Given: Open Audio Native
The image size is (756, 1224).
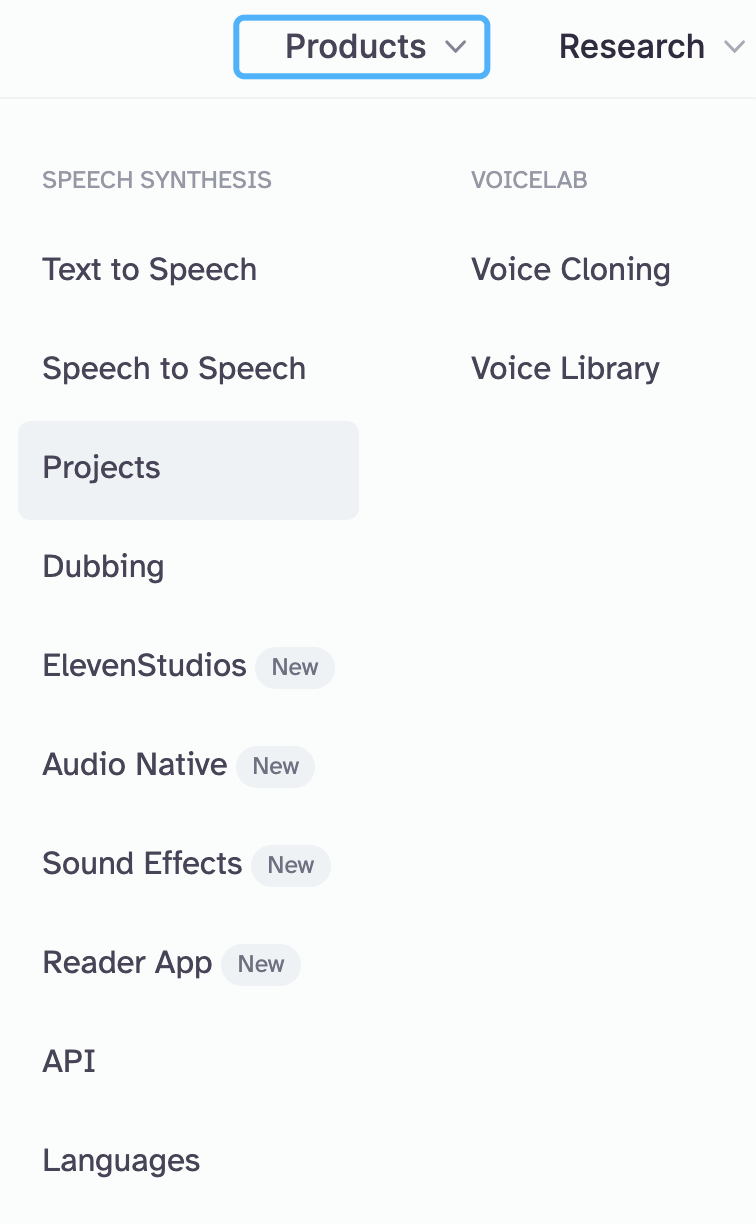Looking at the screenshot, I should pyautogui.click(x=135, y=765).
